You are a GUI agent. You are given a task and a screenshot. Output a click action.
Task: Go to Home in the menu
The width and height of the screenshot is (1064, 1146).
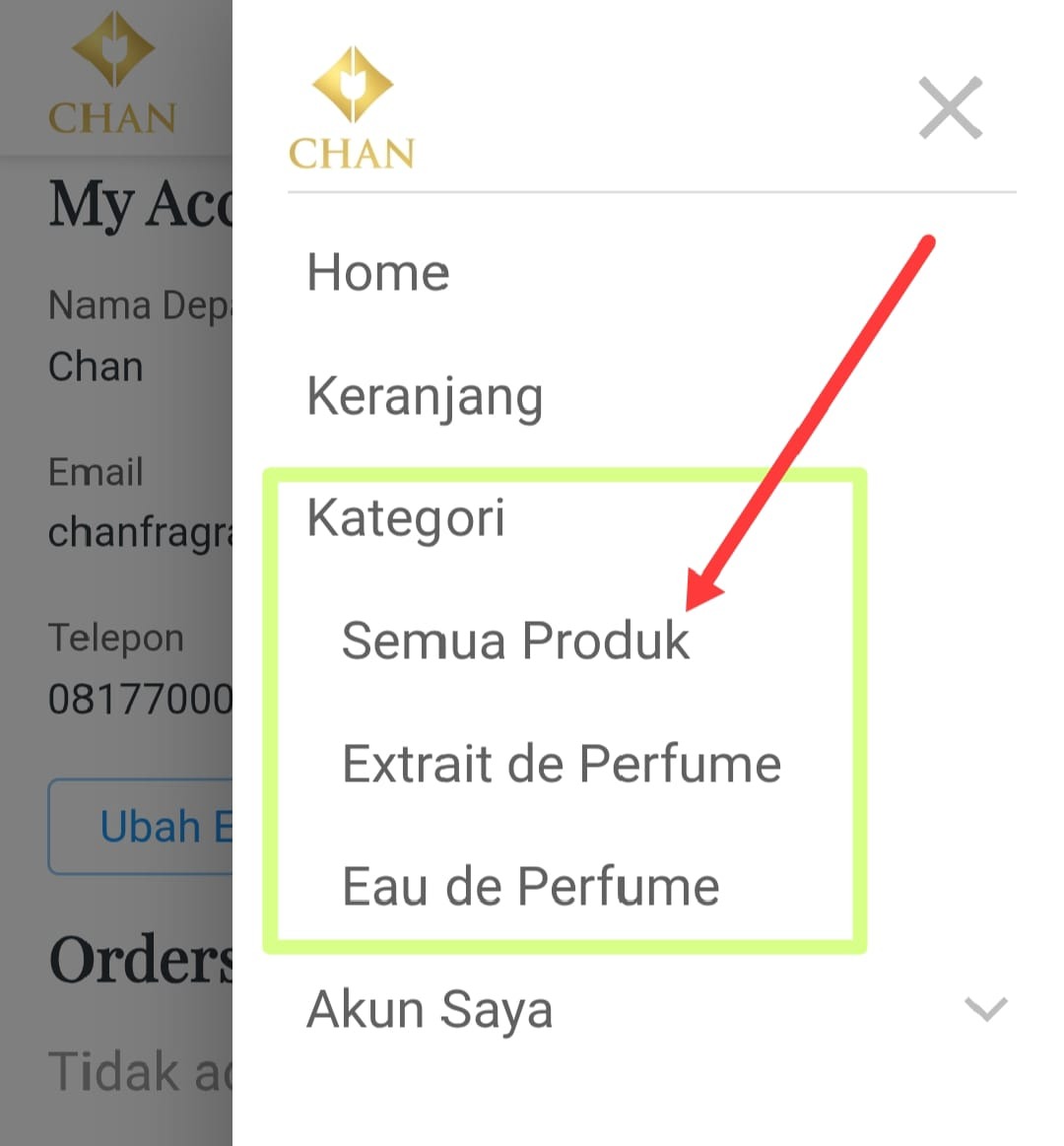click(x=378, y=273)
